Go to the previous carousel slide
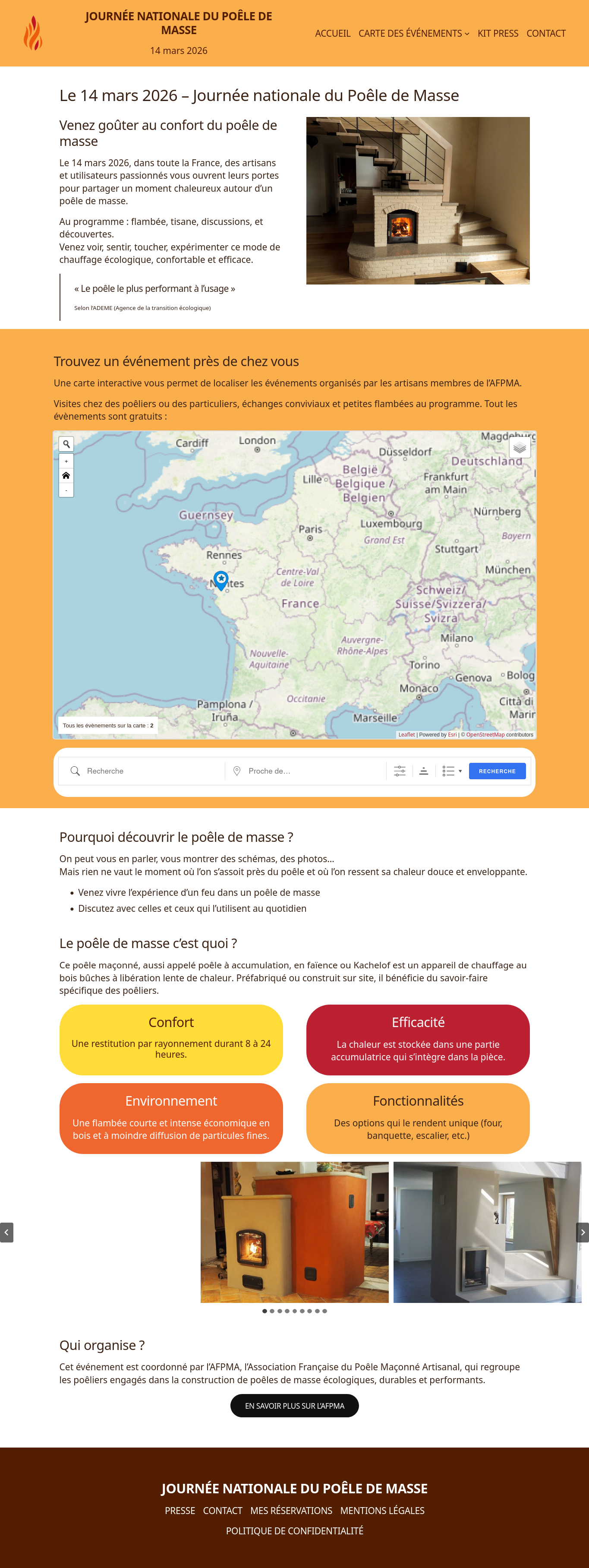Image resolution: width=589 pixels, height=1568 pixels. tap(7, 1232)
